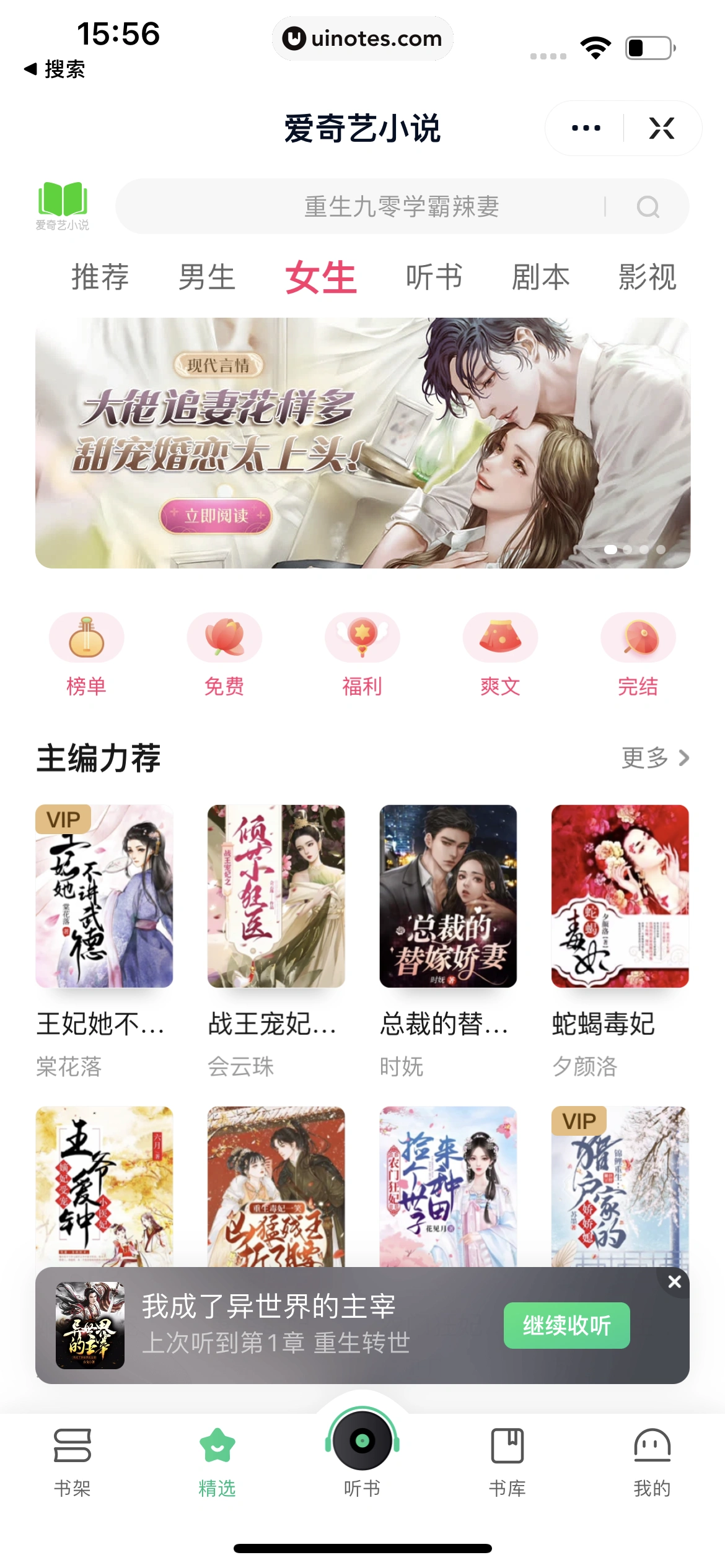Open the more options ellipsis menu

[584, 128]
